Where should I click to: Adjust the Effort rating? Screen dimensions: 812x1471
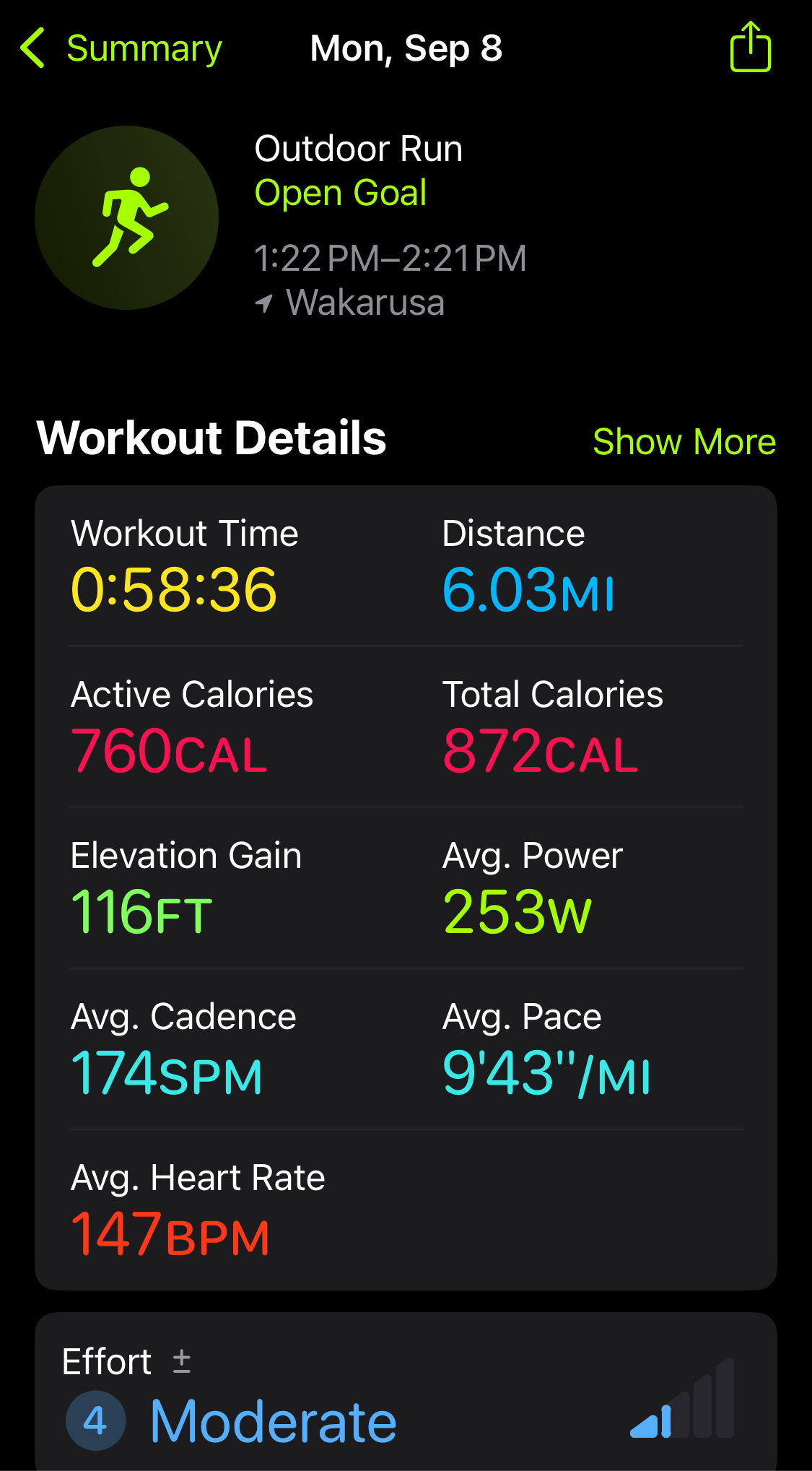pos(182,1361)
